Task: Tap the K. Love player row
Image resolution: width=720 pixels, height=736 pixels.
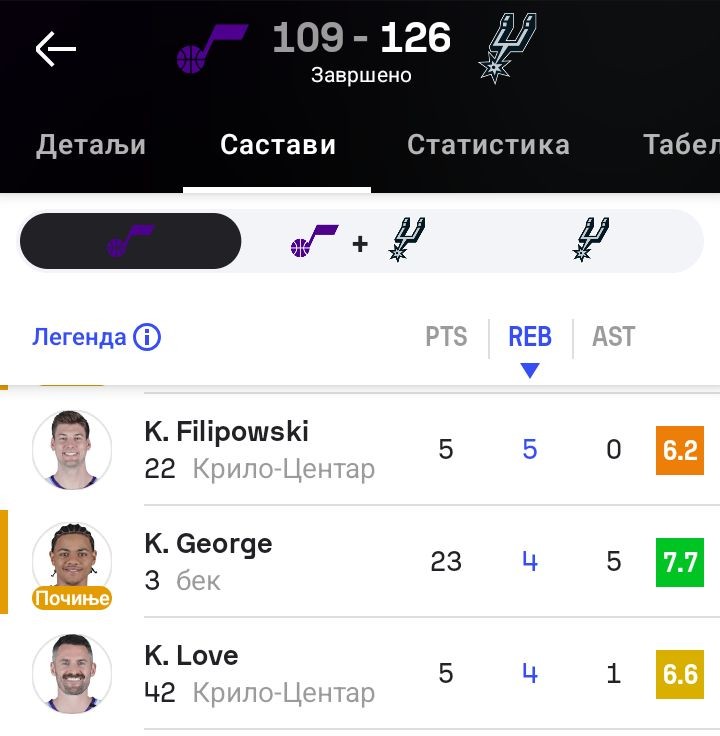Action: [x=260, y=674]
